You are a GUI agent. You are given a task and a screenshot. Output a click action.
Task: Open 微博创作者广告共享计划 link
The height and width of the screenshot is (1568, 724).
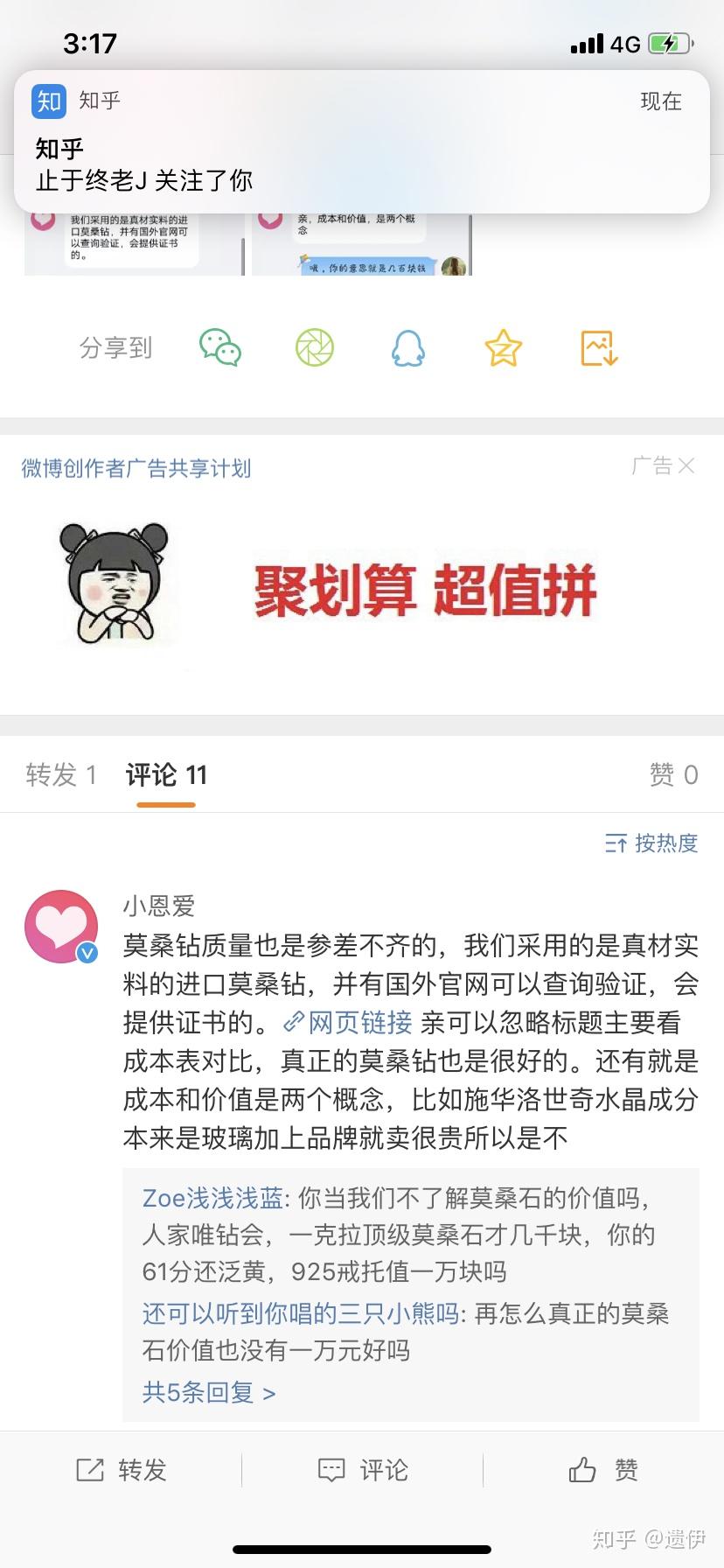coord(136,469)
